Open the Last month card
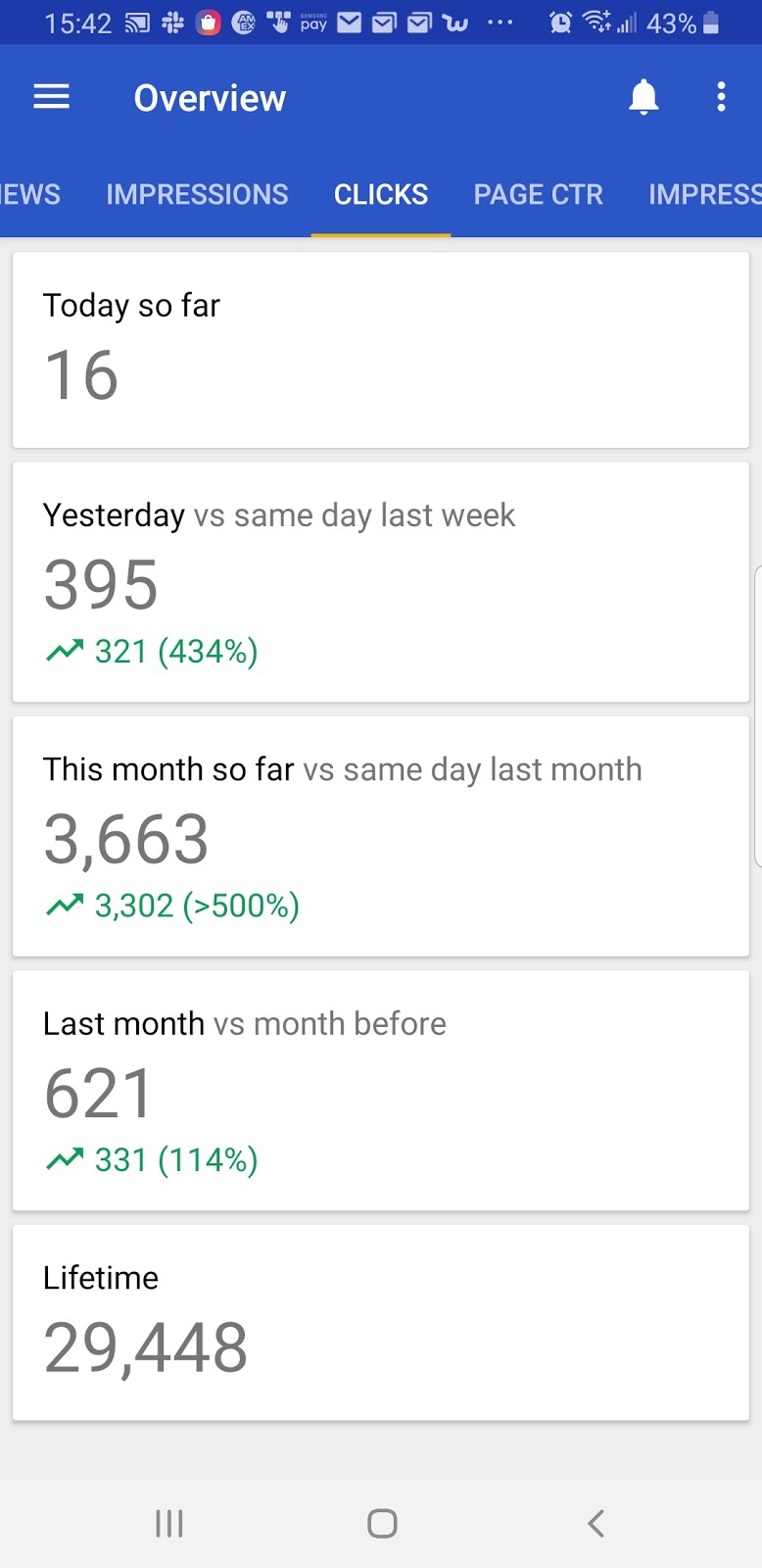 (x=381, y=1091)
